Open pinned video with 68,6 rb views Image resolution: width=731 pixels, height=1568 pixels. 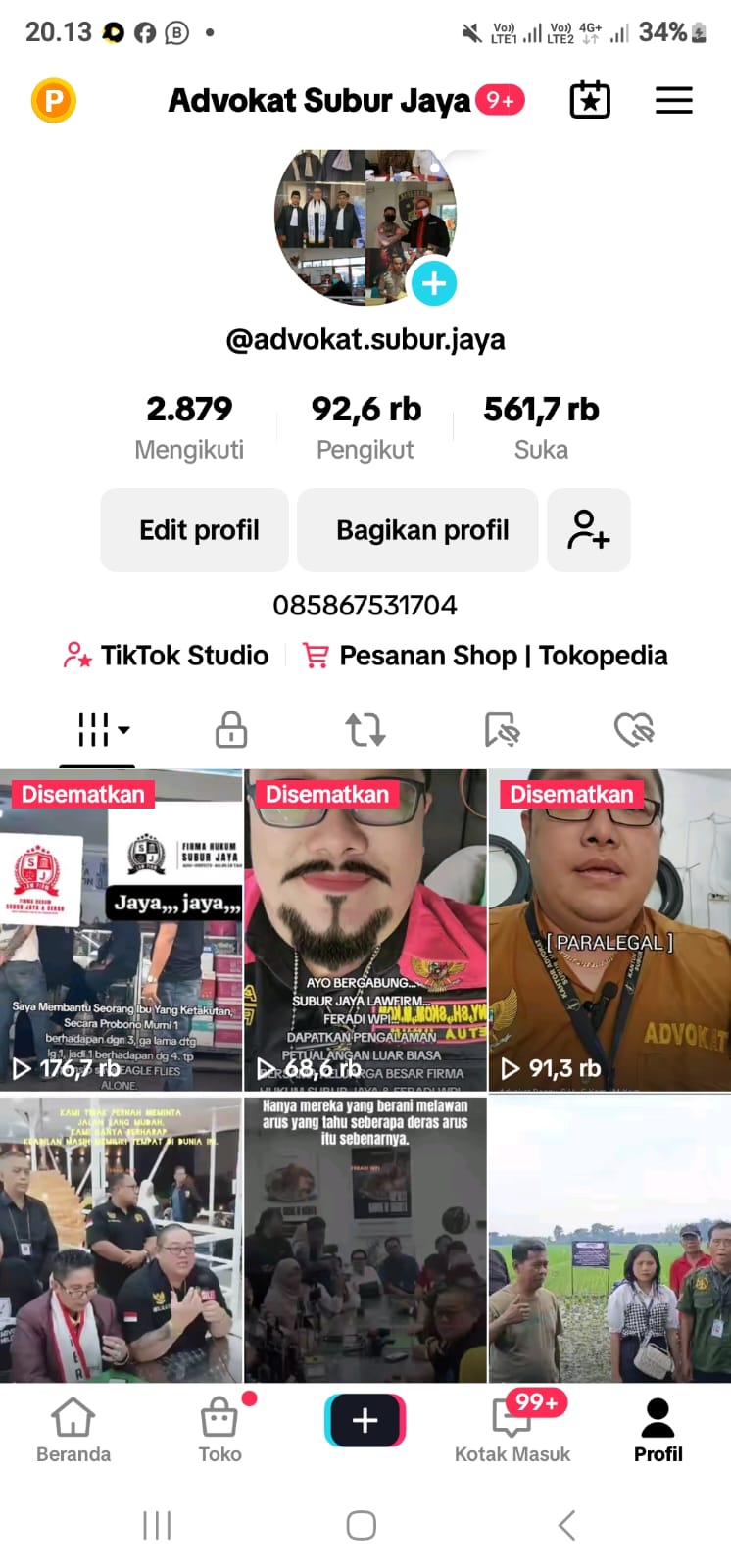tap(365, 931)
